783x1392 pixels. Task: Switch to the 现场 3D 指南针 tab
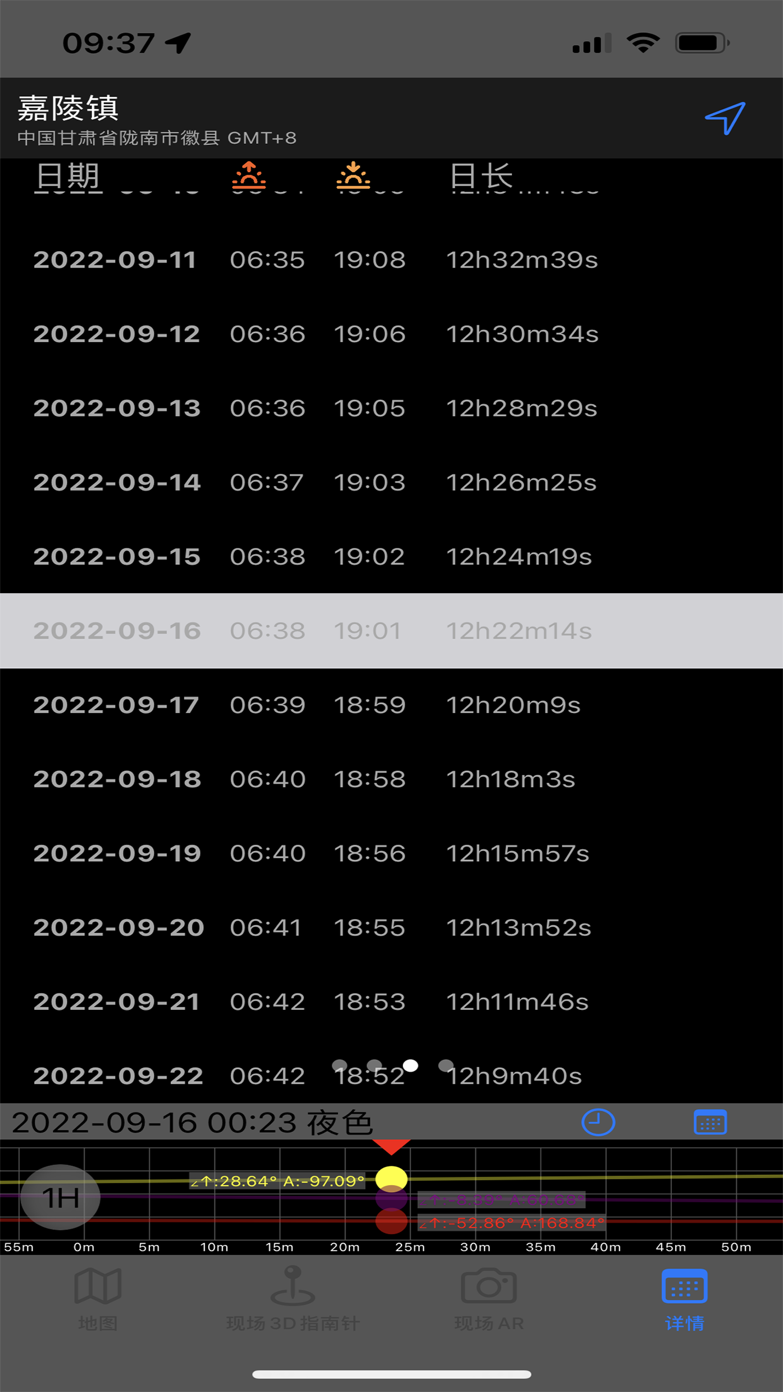[x=292, y=1300]
